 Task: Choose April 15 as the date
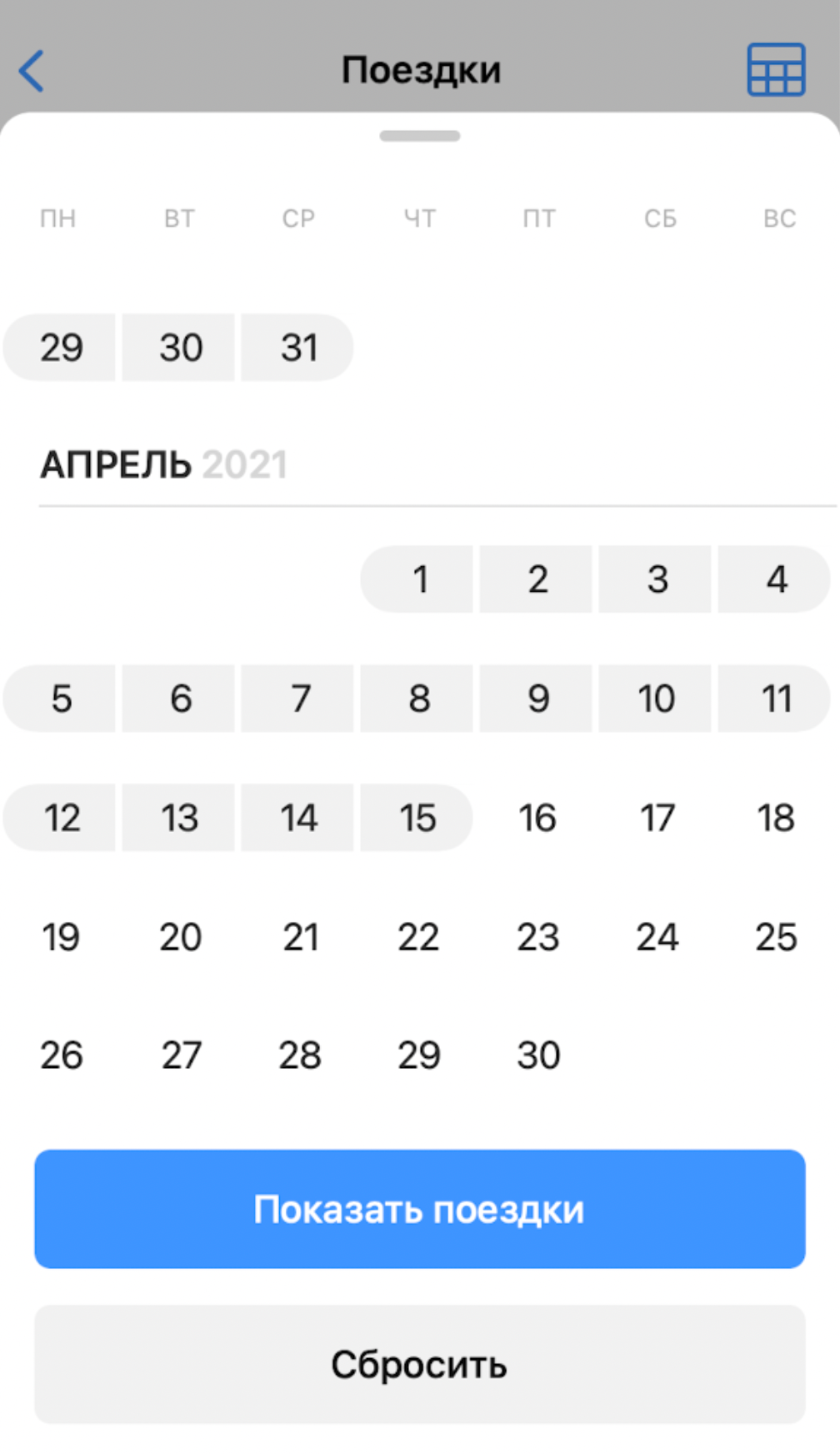click(417, 818)
